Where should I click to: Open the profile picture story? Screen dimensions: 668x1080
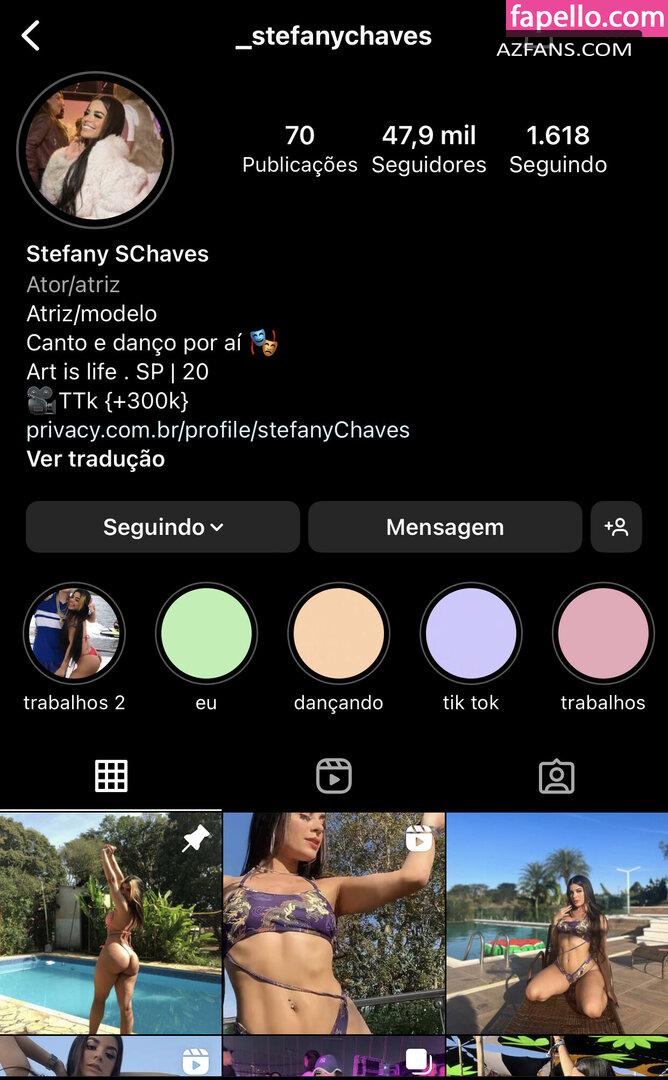95,150
